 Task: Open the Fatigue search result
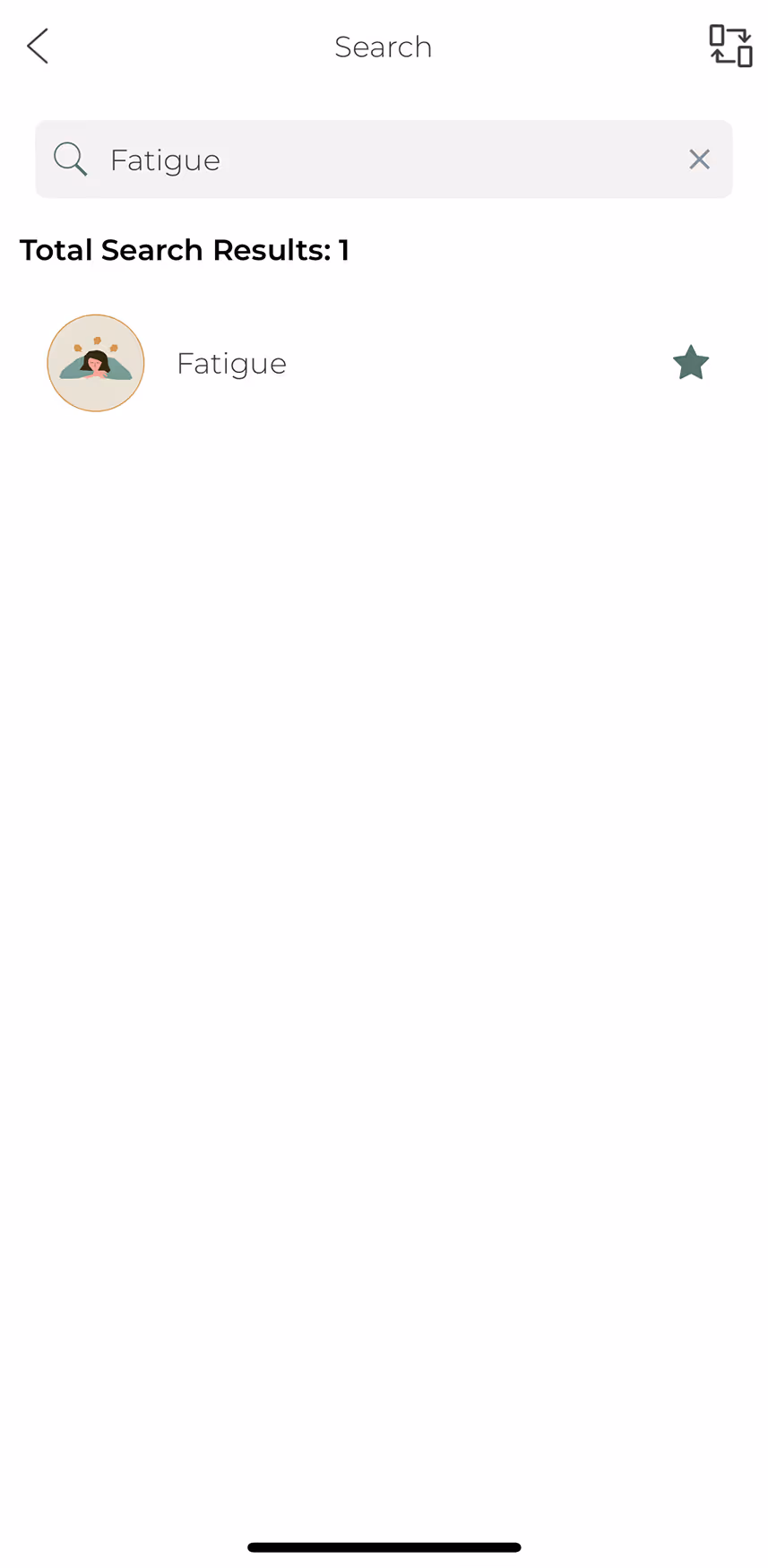point(384,363)
